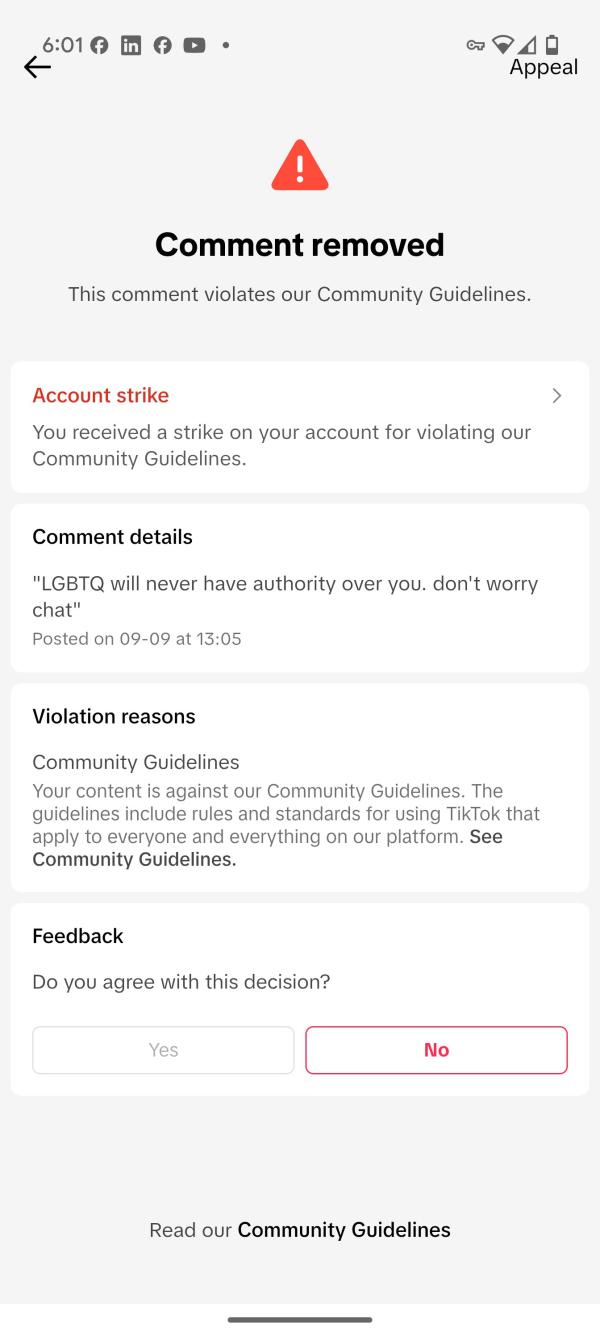Select No to disagree with decision
This screenshot has height=1336, width=600.
[x=436, y=1050]
